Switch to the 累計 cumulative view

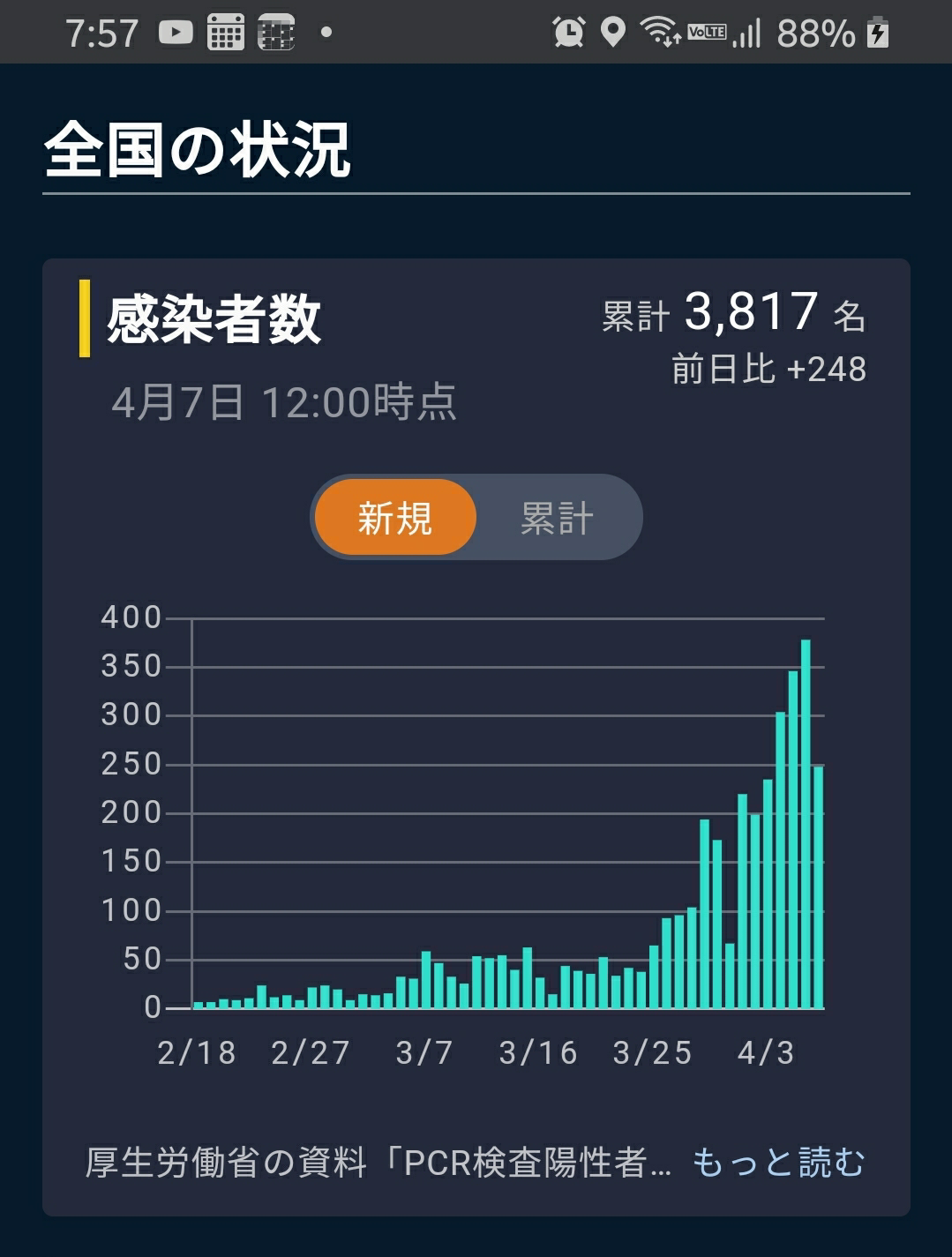557,518
